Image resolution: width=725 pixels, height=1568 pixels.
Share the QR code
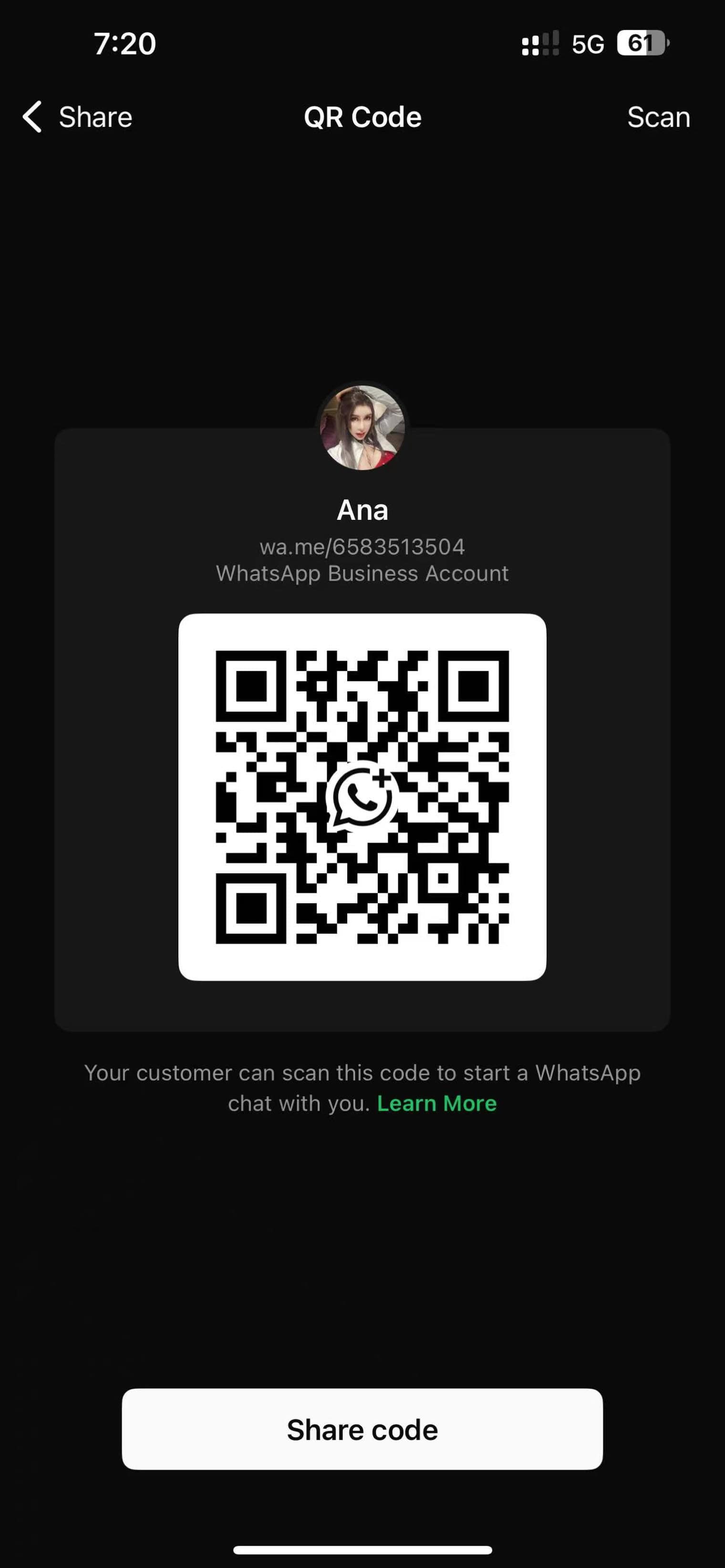[x=362, y=1429]
